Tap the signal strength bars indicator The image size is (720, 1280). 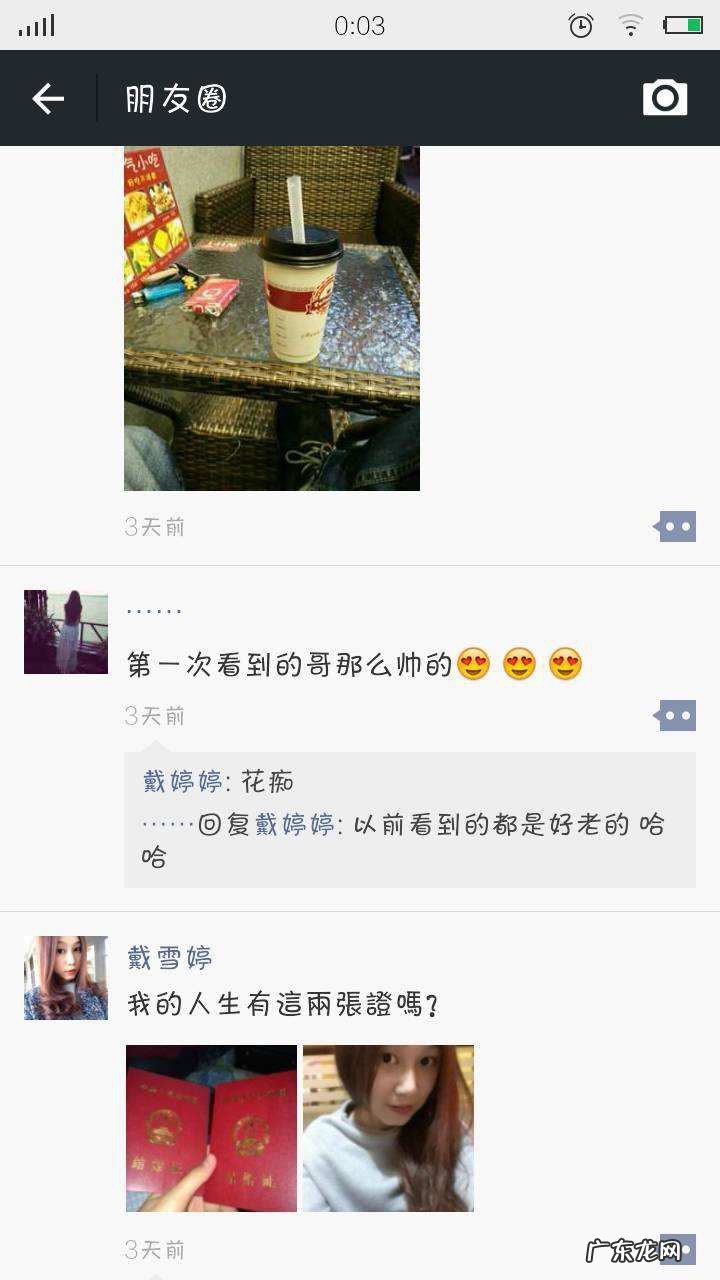pyautogui.click(x=35, y=25)
